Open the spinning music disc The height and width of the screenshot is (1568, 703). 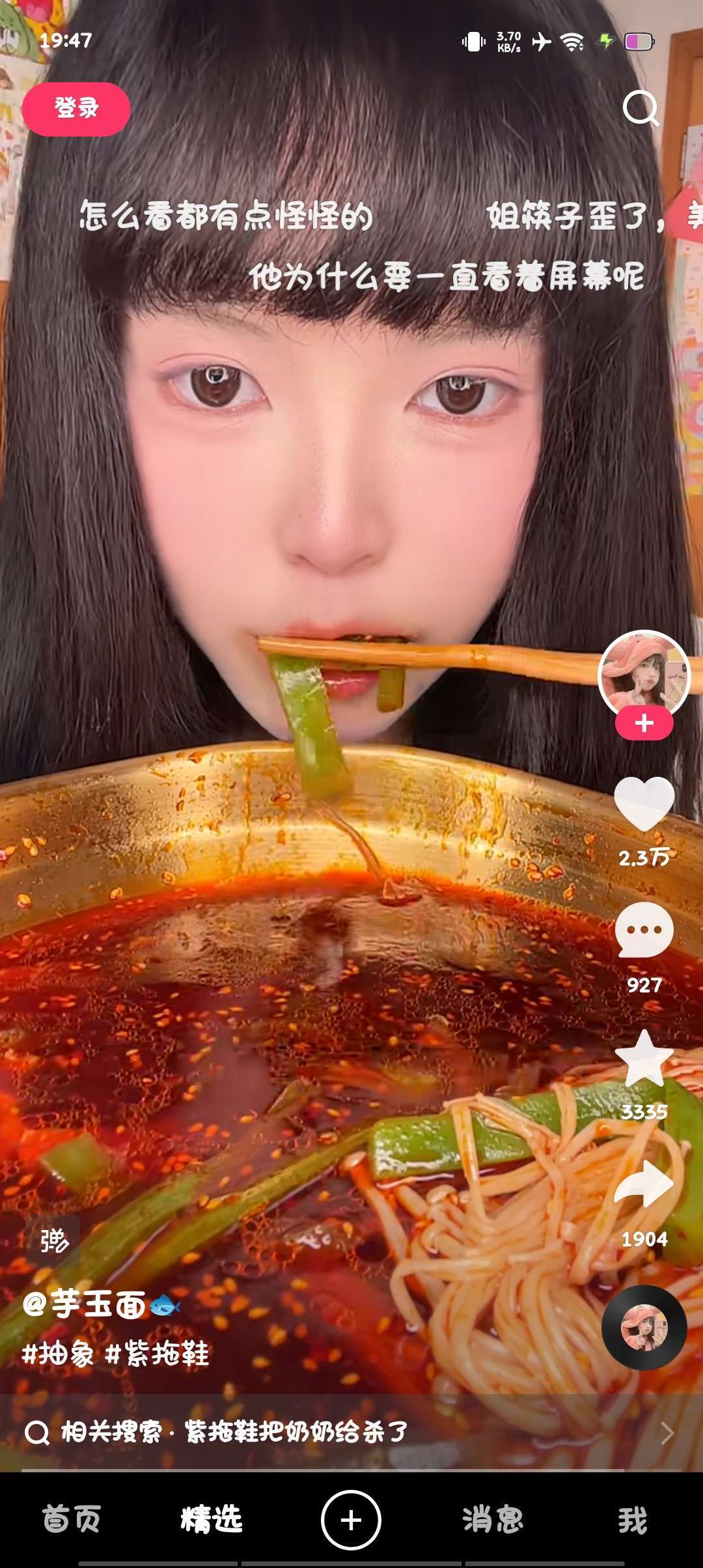644,1328
